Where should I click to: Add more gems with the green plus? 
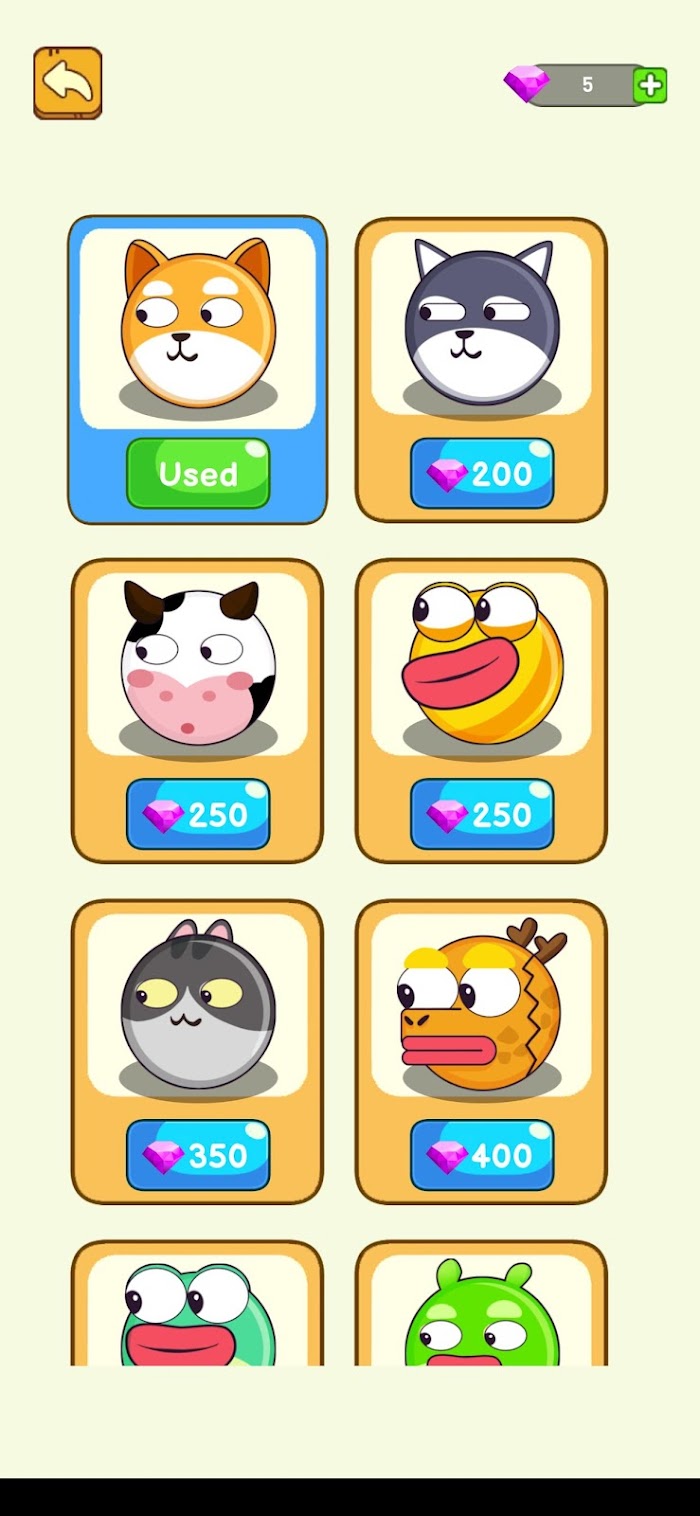coord(650,86)
